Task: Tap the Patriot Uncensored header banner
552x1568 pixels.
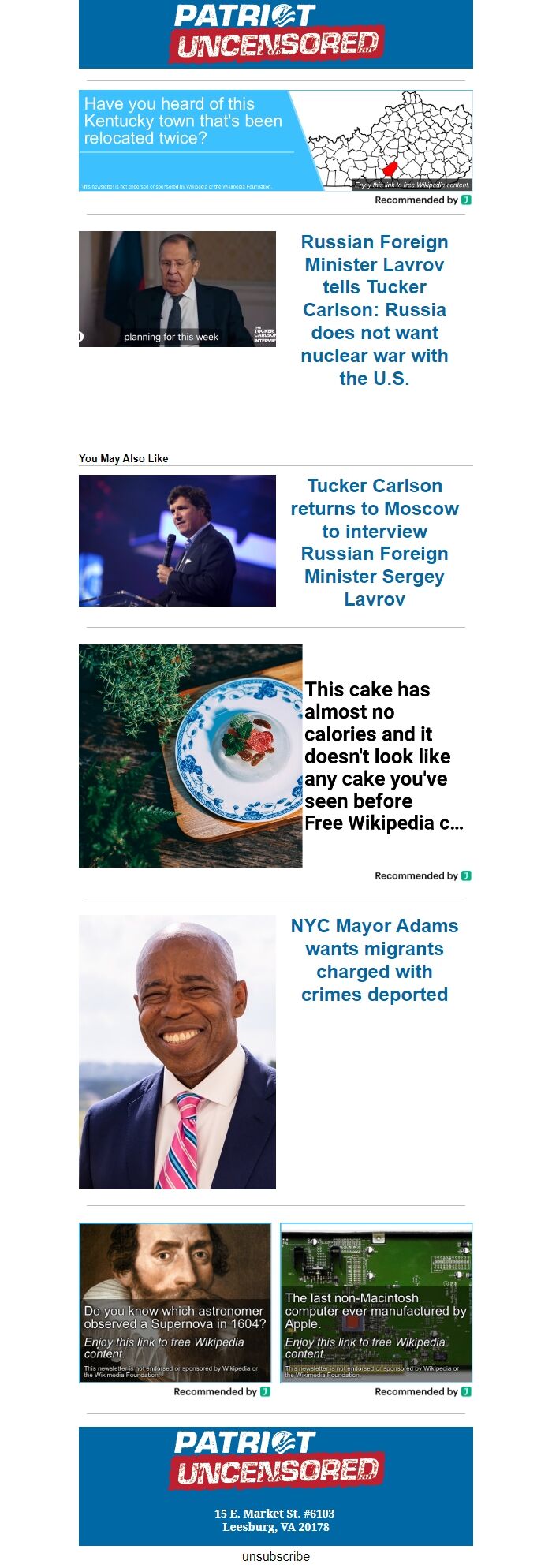Action: (275, 34)
